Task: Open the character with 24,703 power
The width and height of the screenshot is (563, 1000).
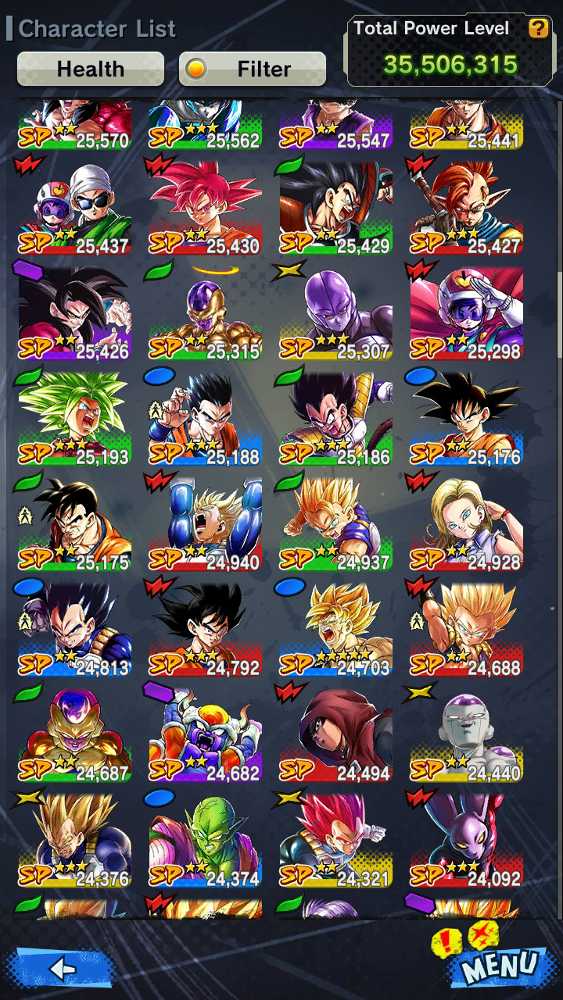Action: click(x=336, y=630)
